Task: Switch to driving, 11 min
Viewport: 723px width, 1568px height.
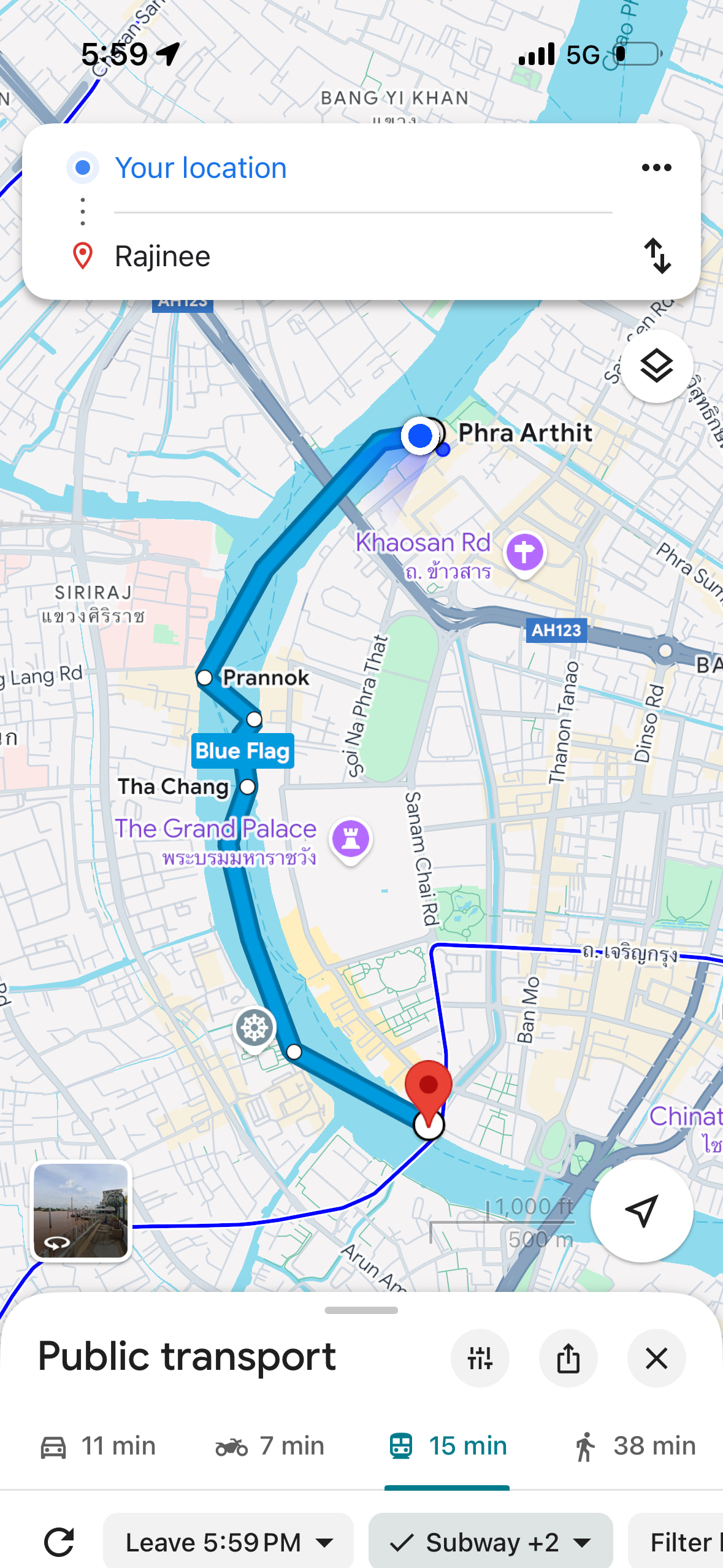Action: click(x=98, y=1446)
